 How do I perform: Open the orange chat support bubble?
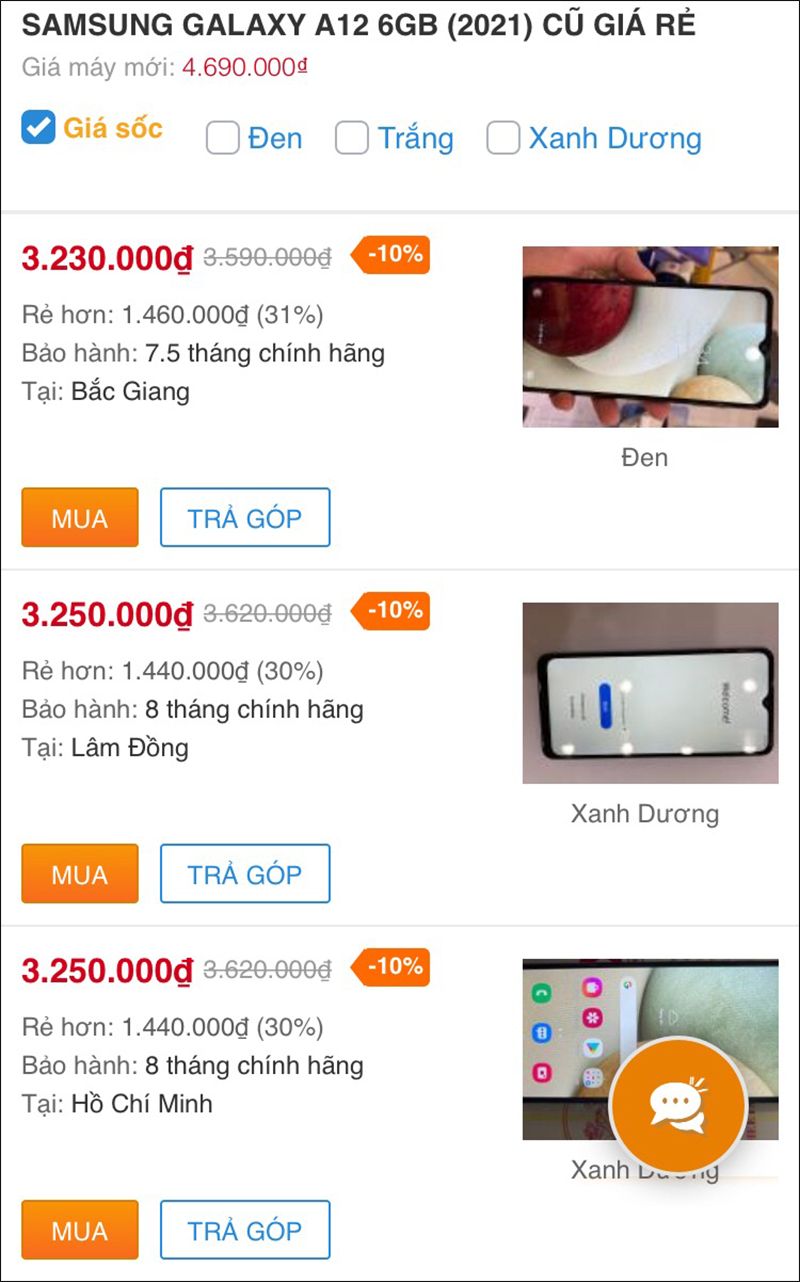point(679,1104)
